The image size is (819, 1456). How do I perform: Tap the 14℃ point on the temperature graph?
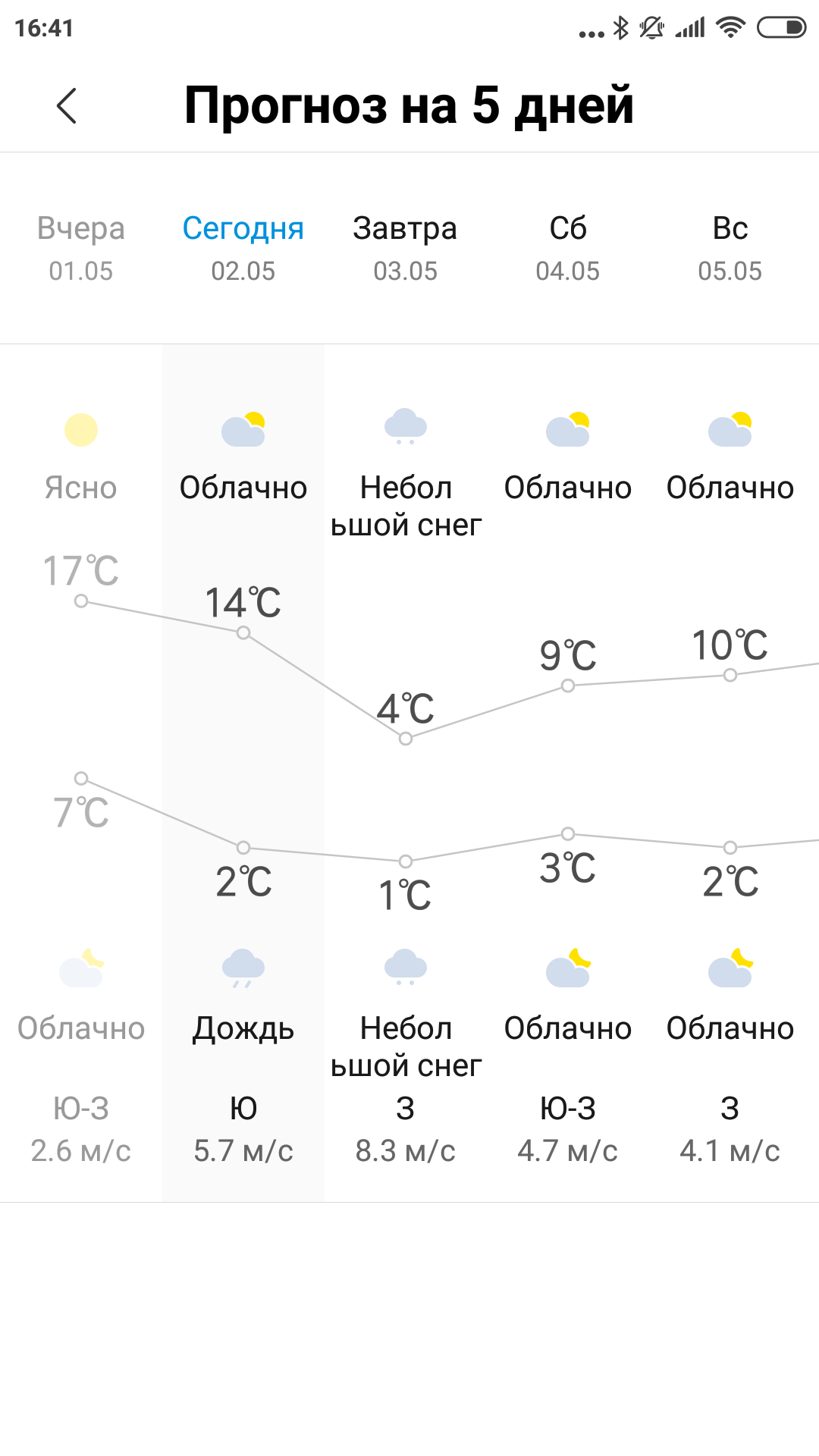243,632
